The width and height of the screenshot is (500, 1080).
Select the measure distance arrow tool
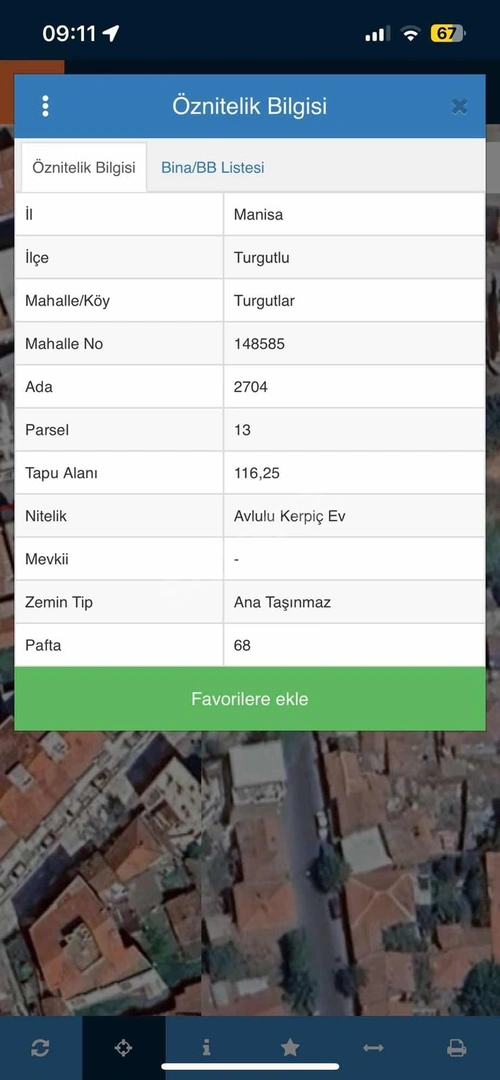point(373,1048)
